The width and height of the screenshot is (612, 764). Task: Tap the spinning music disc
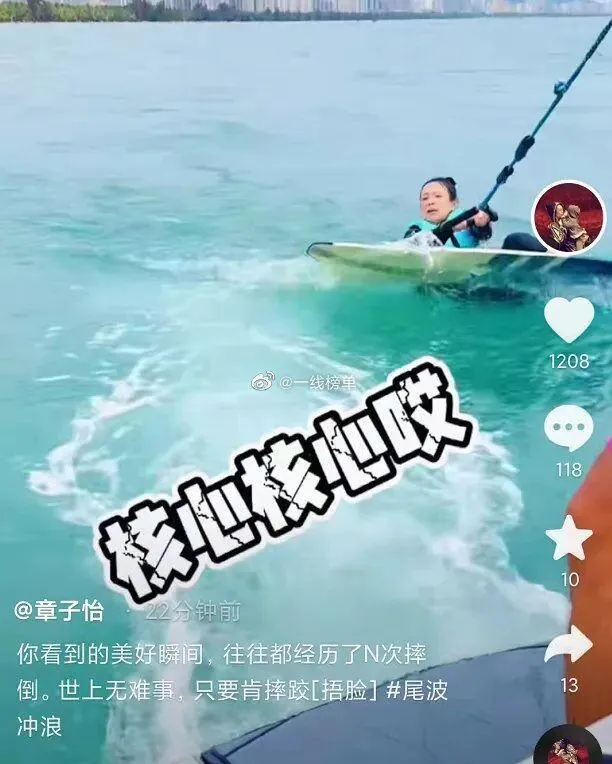[568, 747]
